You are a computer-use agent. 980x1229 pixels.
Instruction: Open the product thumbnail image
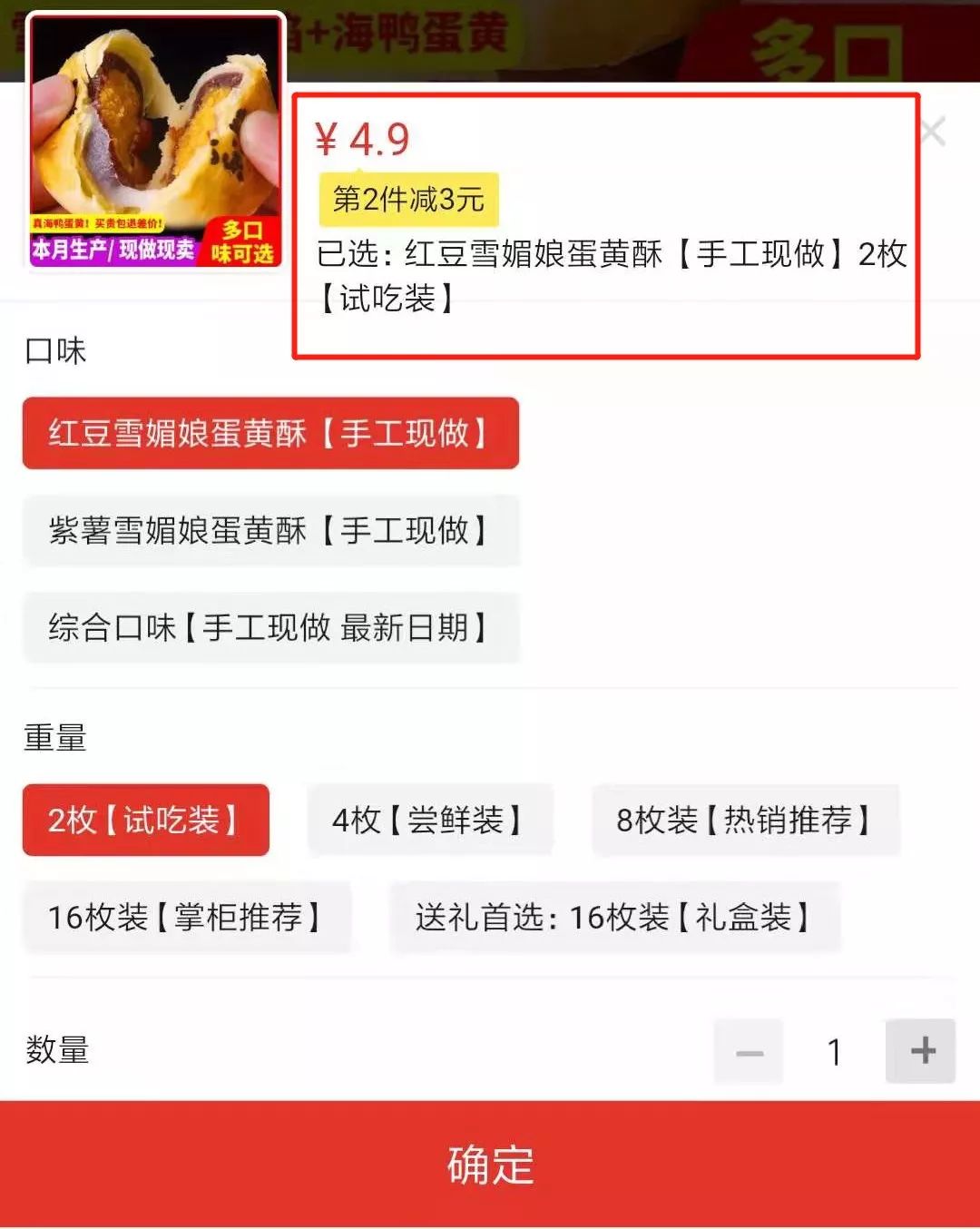pos(156,143)
